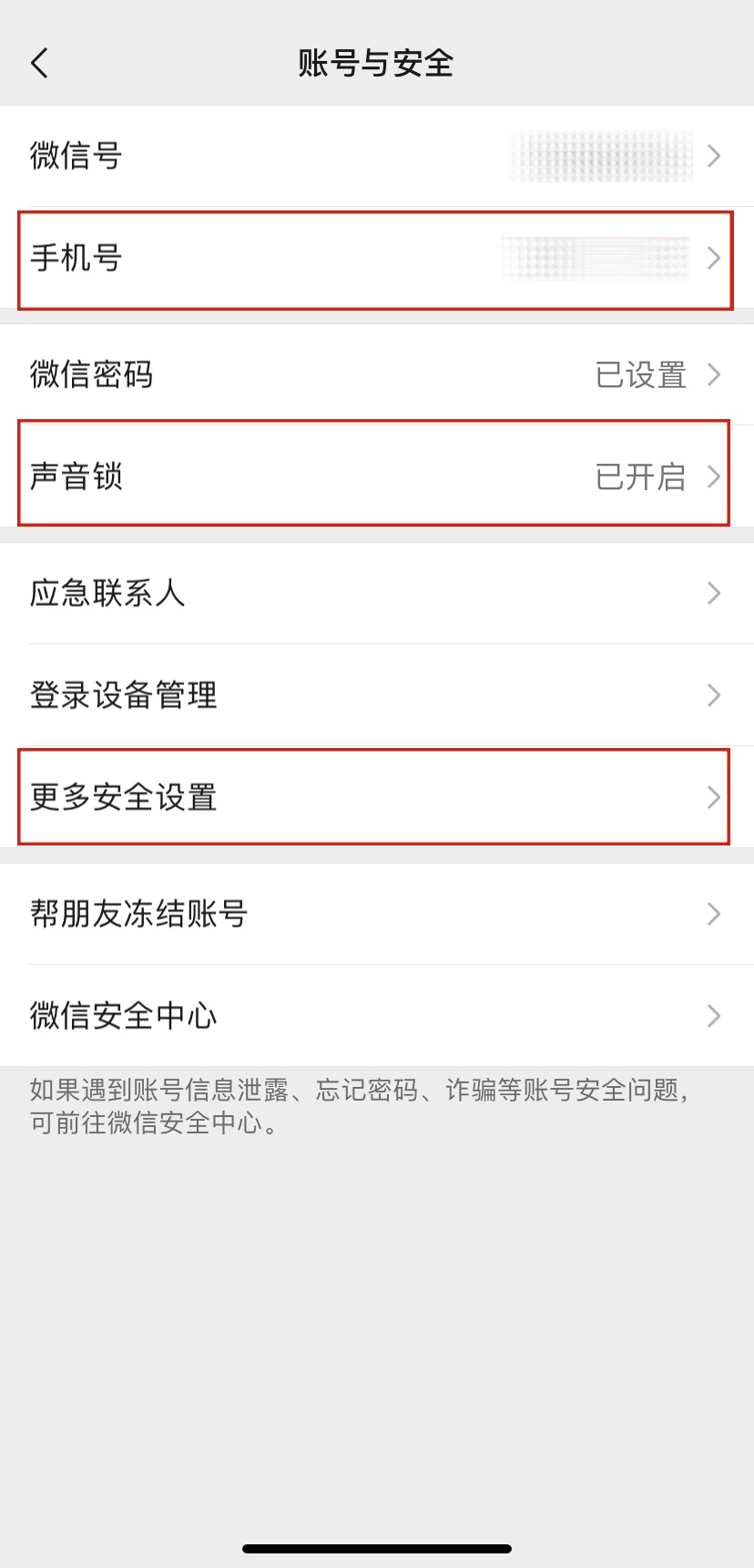
Task: Open 声音锁 settings via its arrow
Action: (715, 477)
